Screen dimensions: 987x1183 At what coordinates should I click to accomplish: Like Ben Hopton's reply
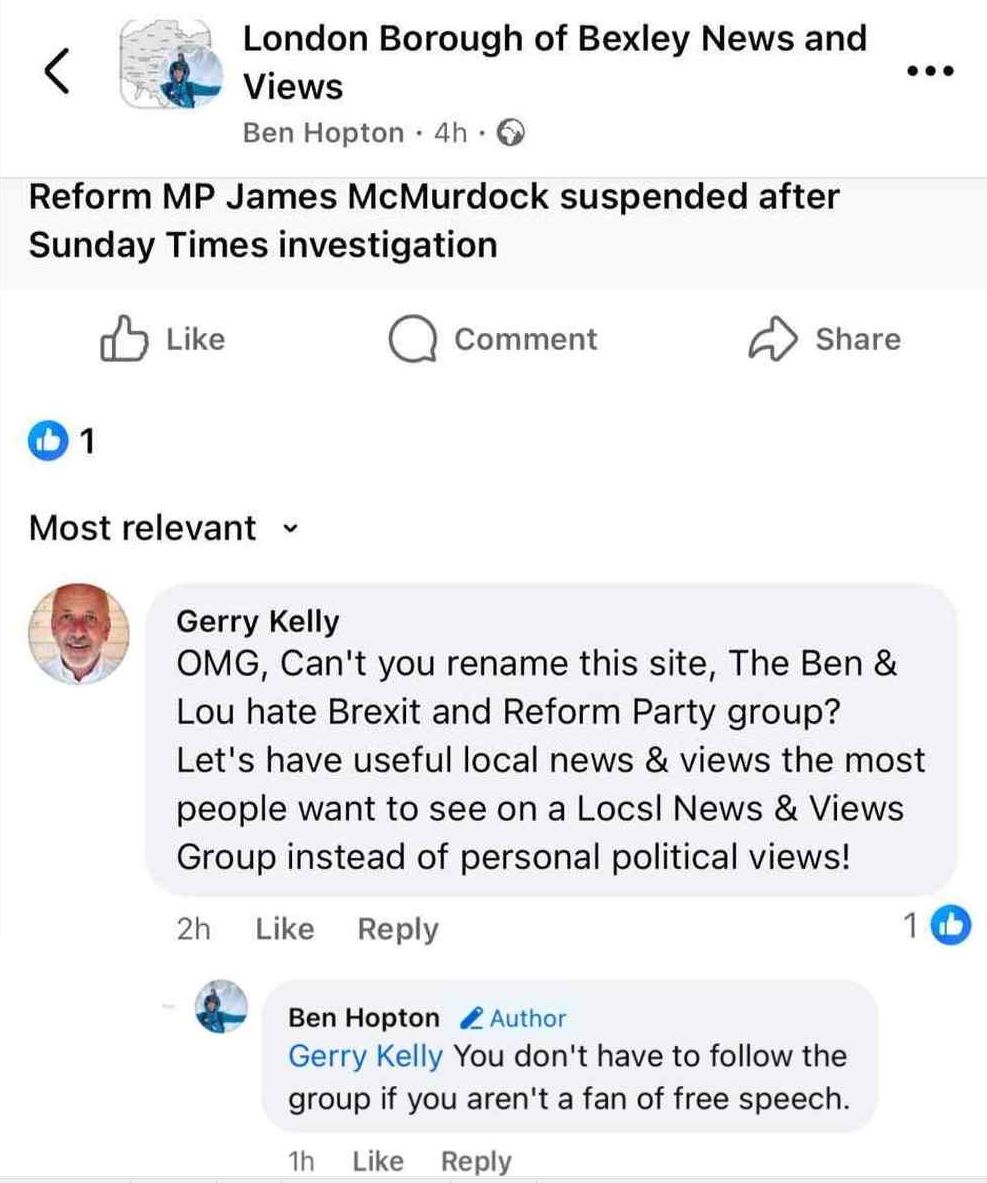[378, 1161]
